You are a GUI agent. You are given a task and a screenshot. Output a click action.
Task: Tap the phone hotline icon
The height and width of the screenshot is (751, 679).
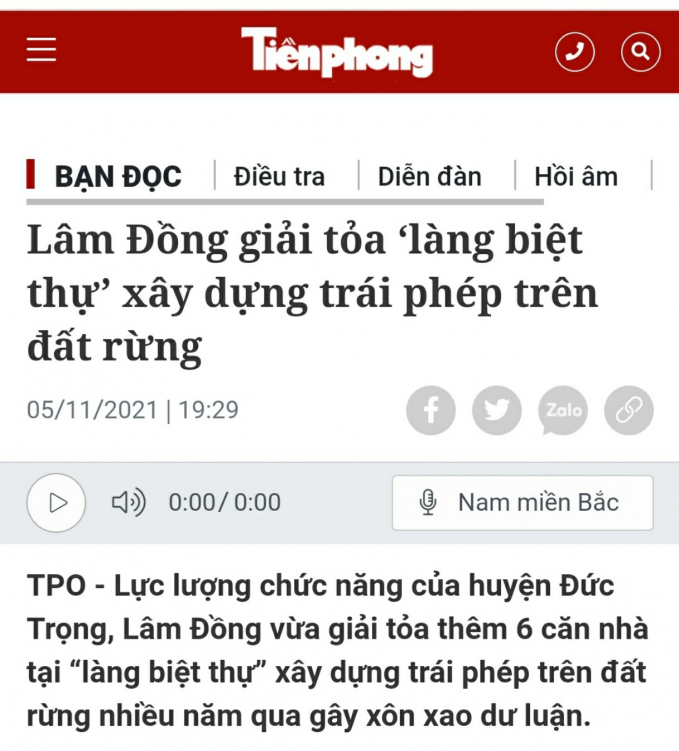(x=575, y=52)
